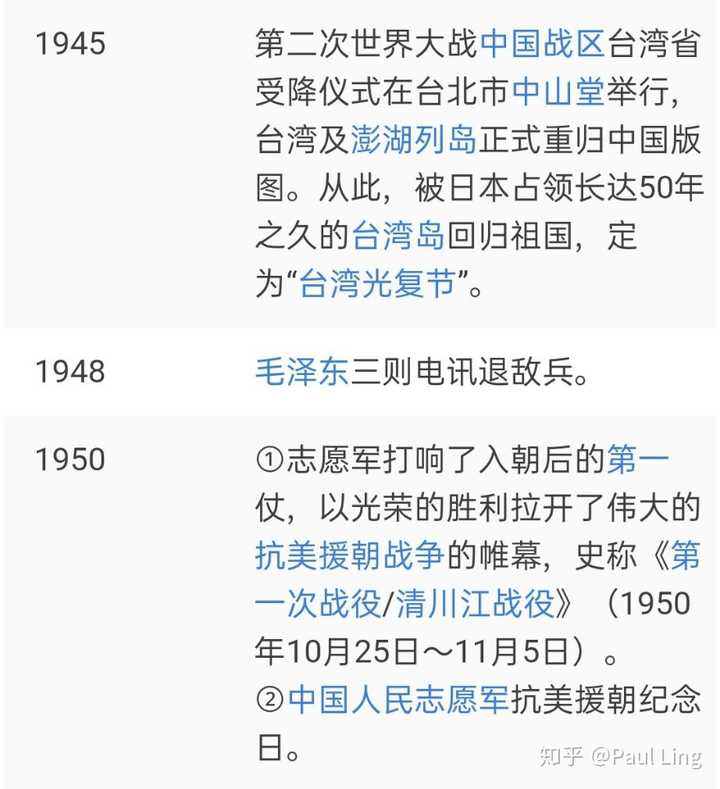The width and height of the screenshot is (720, 789).
Task: Open the 台湾岛 link
Action: point(397,236)
